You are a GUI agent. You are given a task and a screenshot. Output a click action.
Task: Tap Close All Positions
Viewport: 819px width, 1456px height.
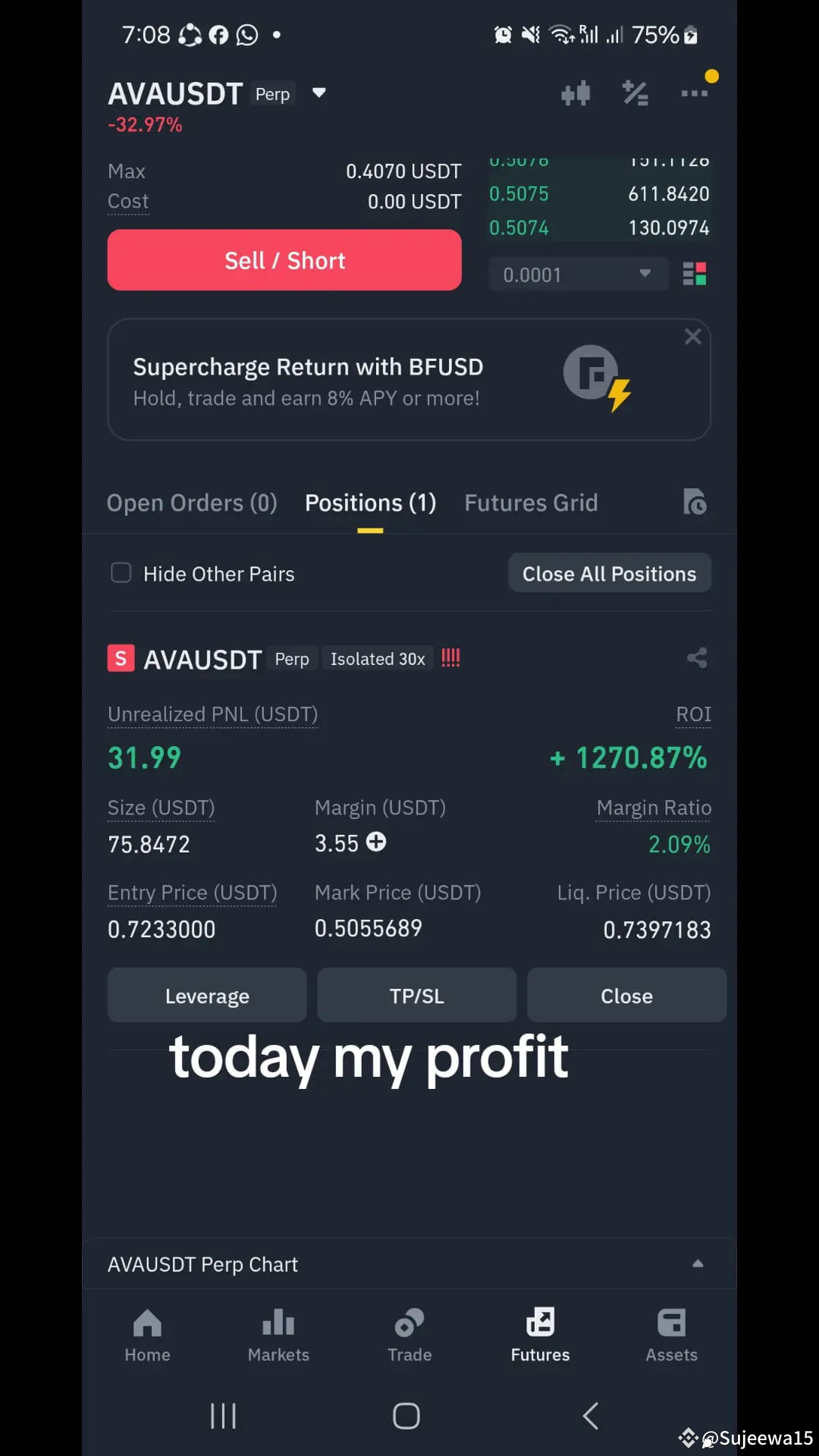pos(609,573)
